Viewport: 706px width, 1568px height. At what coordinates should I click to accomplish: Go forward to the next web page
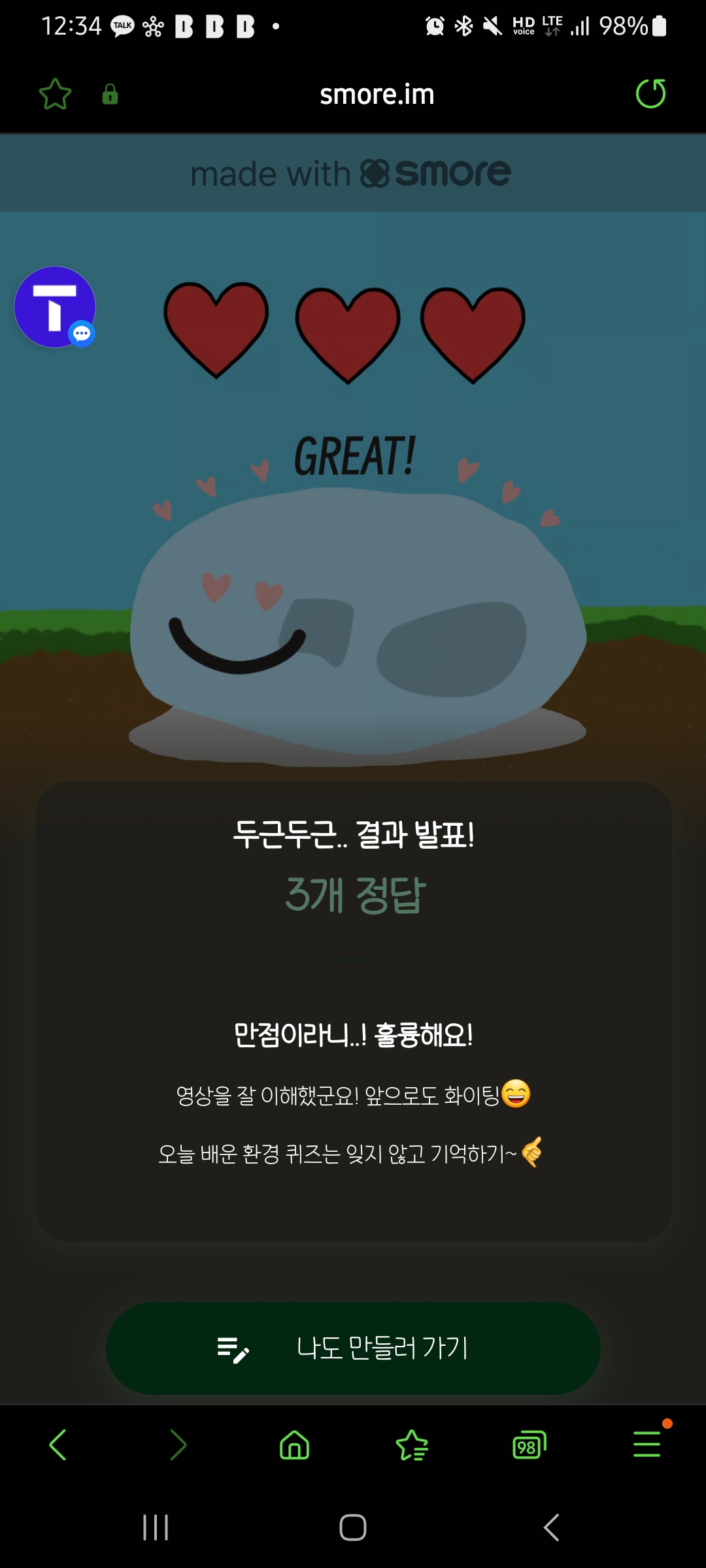pos(177,1445)
